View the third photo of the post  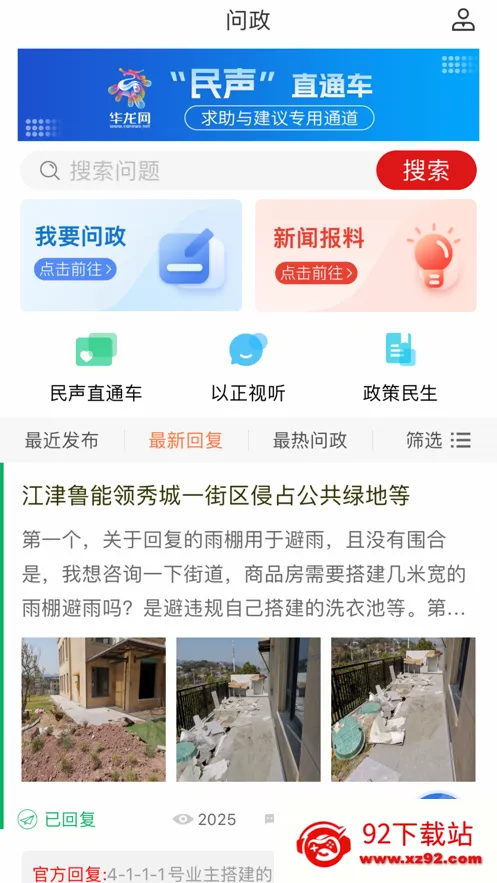(x=403, y=710)
